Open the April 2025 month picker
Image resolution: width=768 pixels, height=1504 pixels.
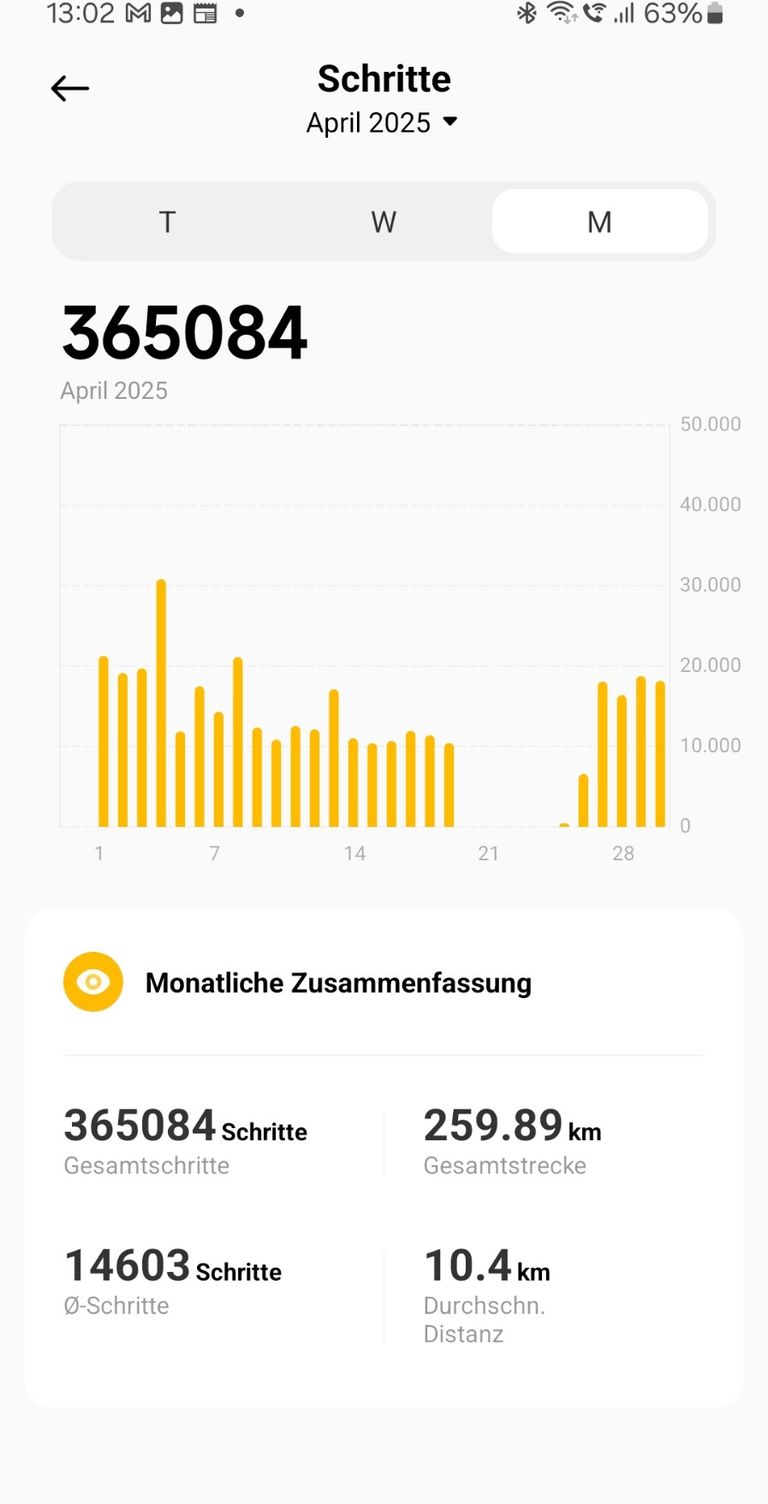click(x=382, y=123)
